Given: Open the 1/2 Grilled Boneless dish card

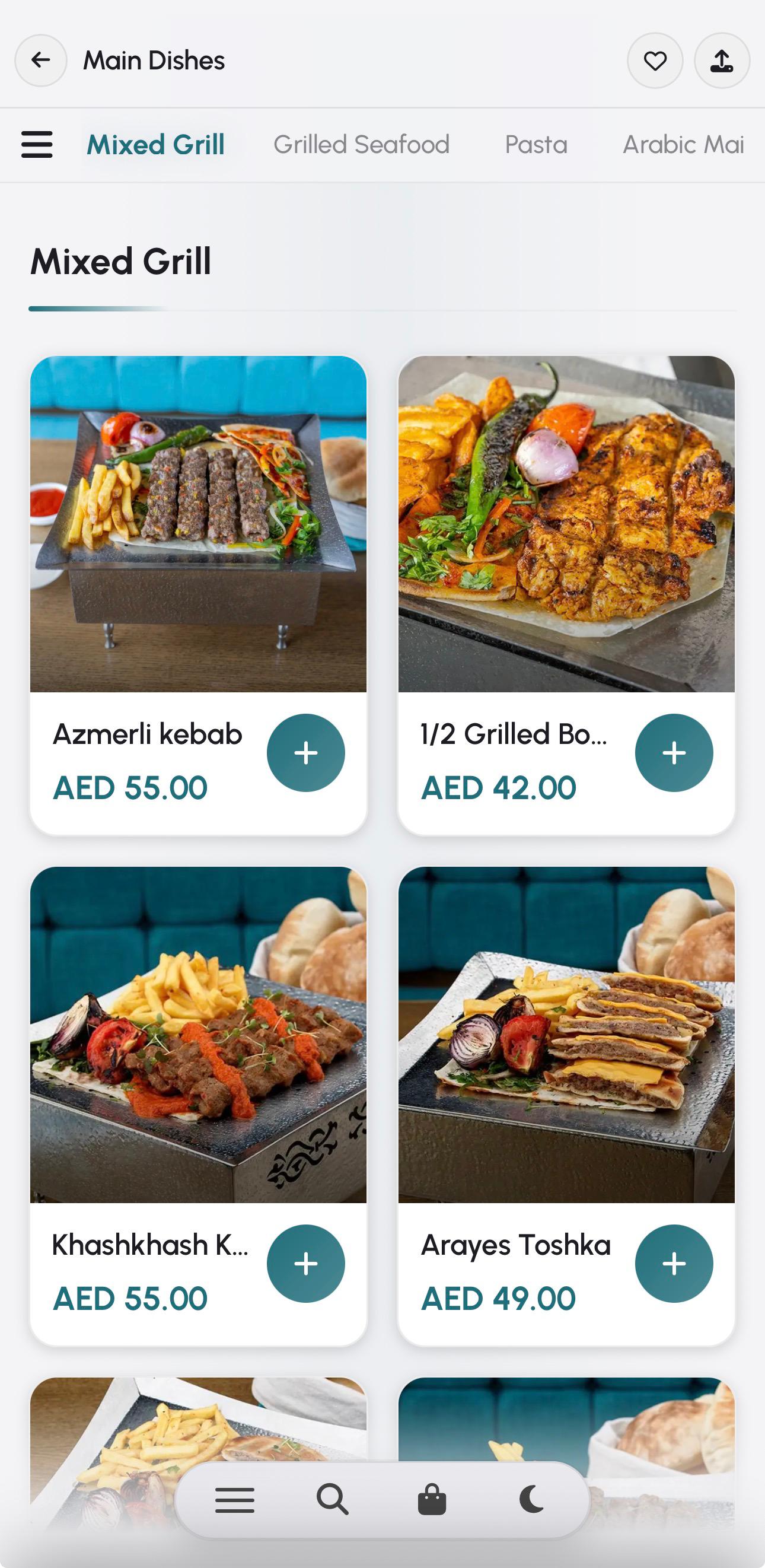Looking at the screenshot, I should tap(566, 524).
